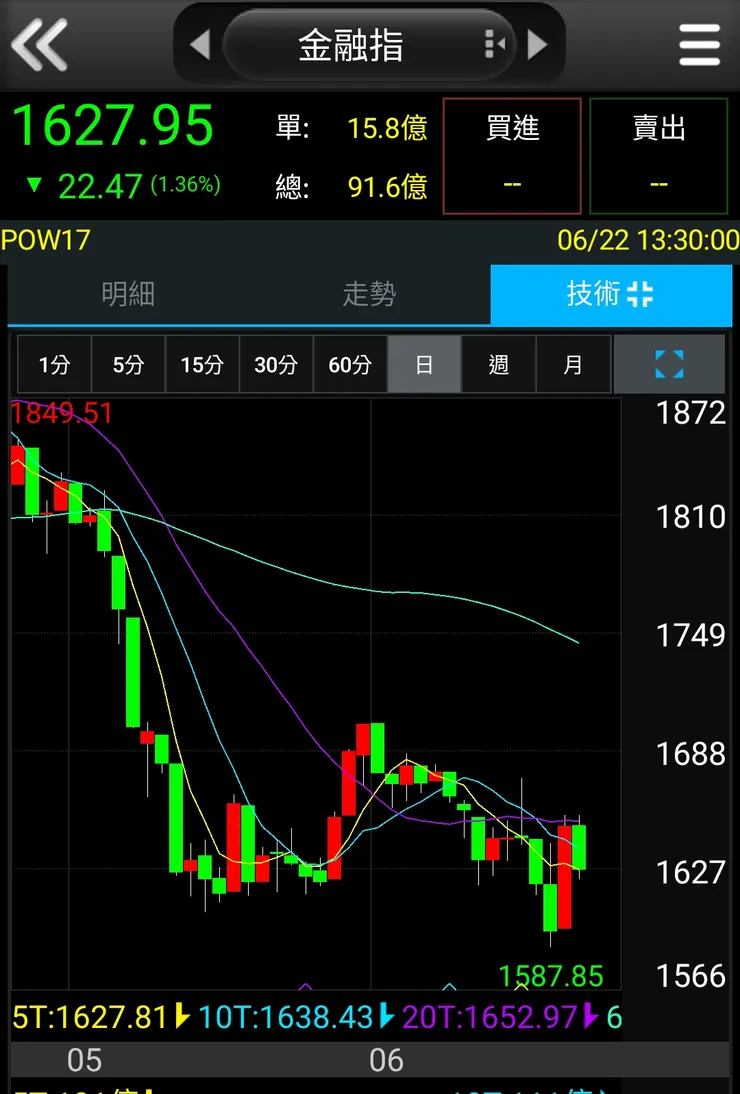
Task: Choose the 30分 chart interval
Action: tap(276, 365)
